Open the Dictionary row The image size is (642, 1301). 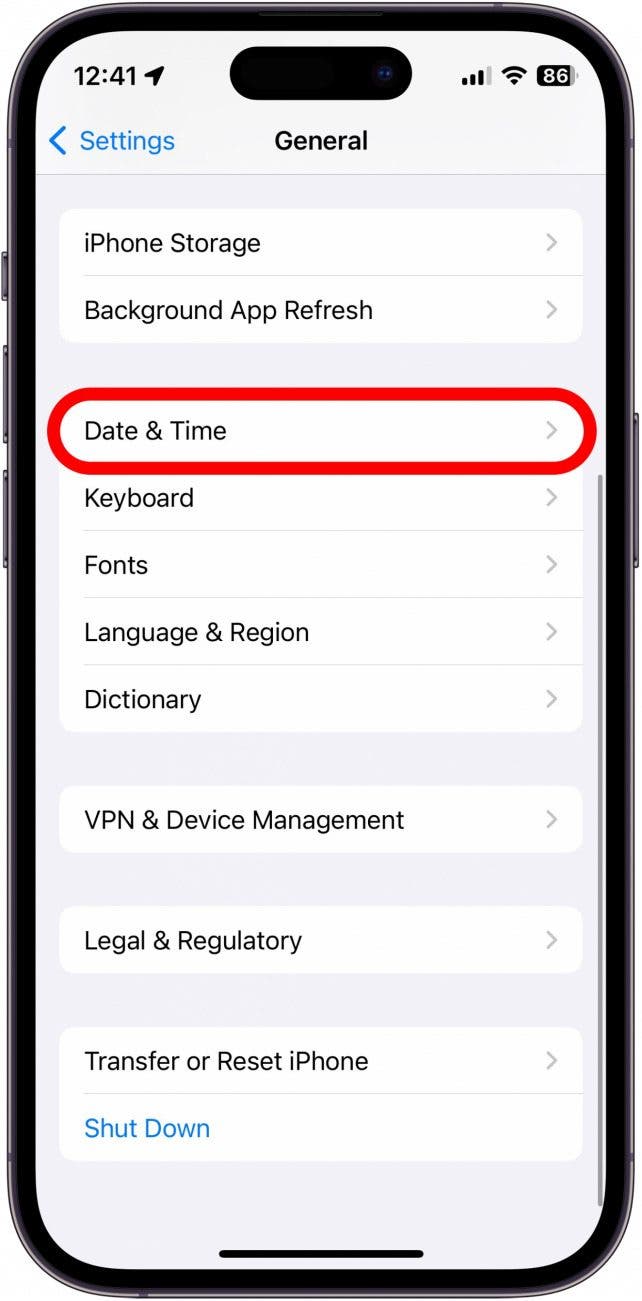(x=320, y=699)
